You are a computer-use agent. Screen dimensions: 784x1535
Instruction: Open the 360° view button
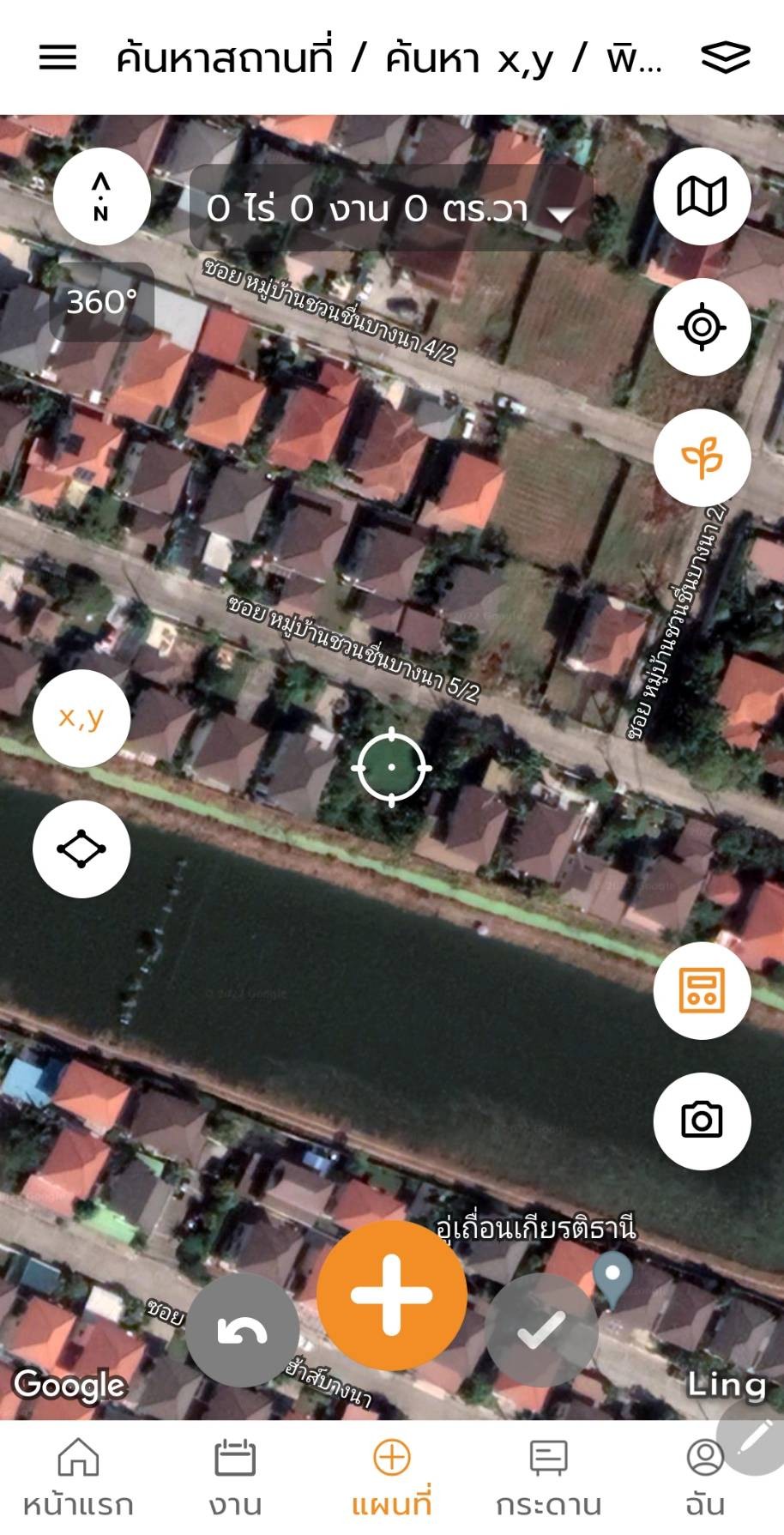(102, 302)
